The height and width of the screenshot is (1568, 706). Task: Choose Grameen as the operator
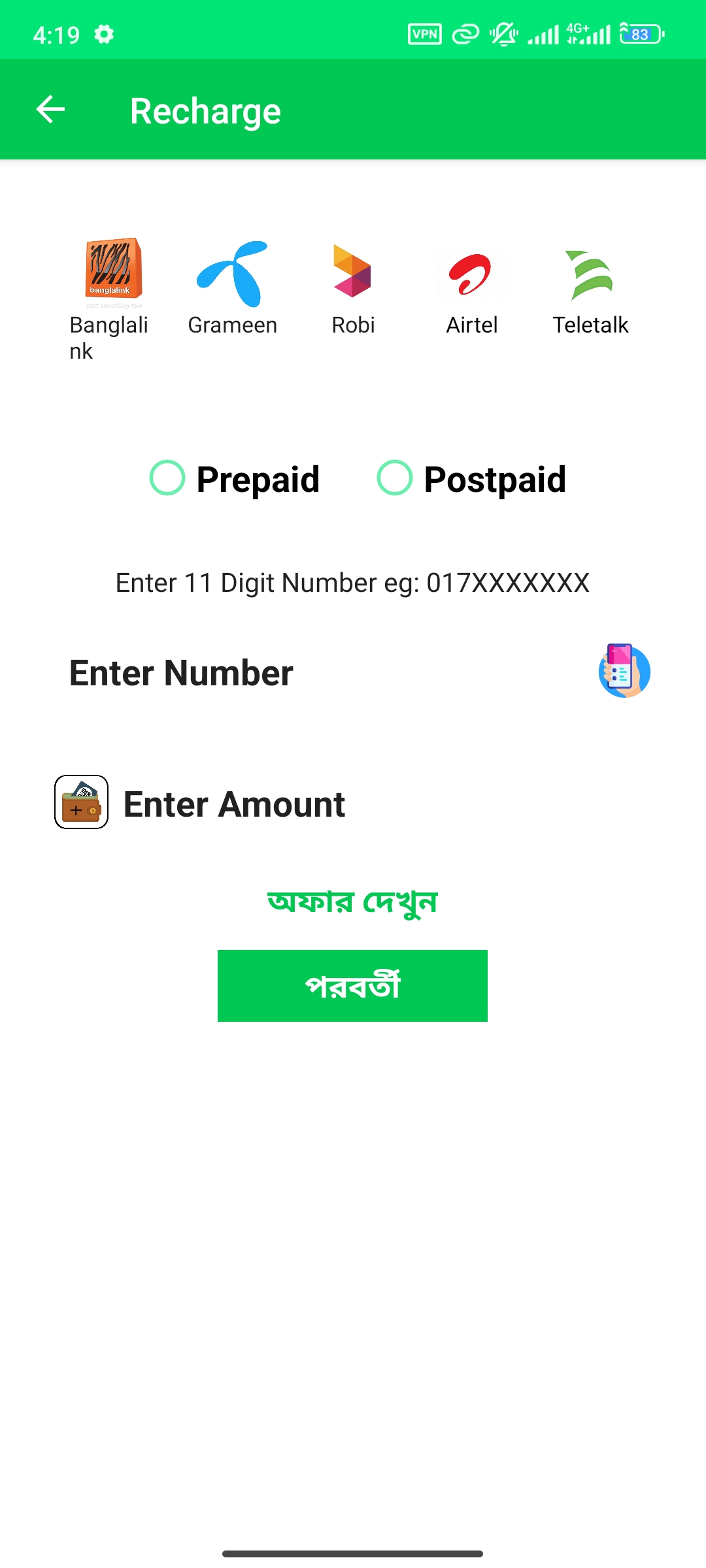click(x=233, y=288)
